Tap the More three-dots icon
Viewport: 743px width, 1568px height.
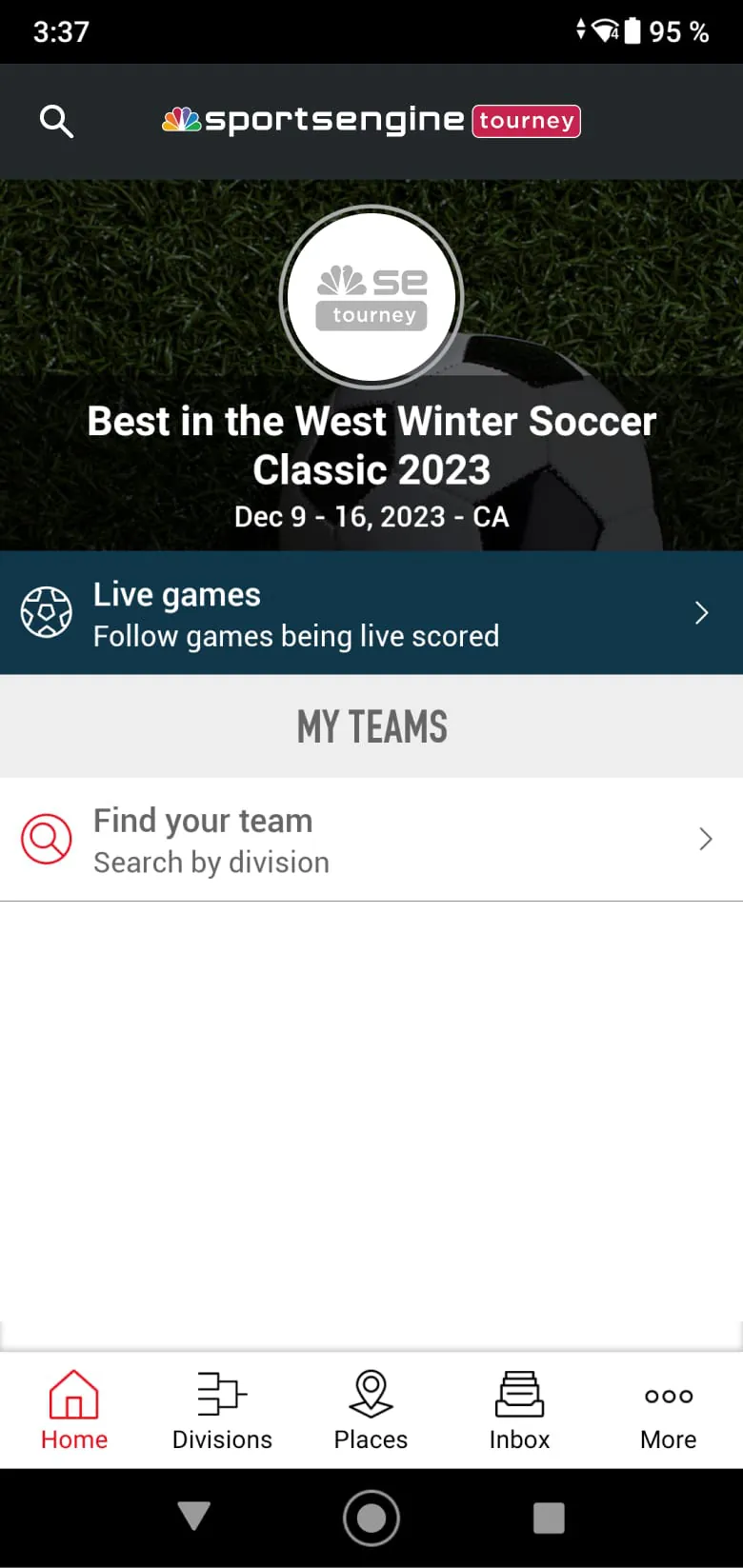pos(668,1397)
